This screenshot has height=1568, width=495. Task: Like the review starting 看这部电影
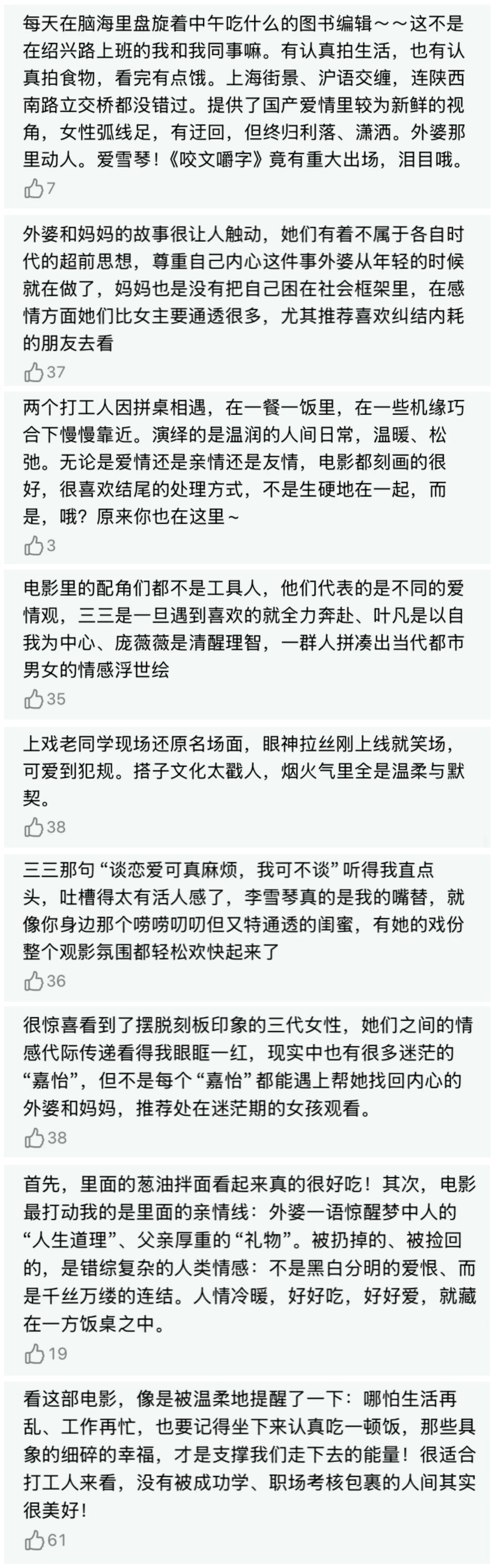(x=34, y=1541)
